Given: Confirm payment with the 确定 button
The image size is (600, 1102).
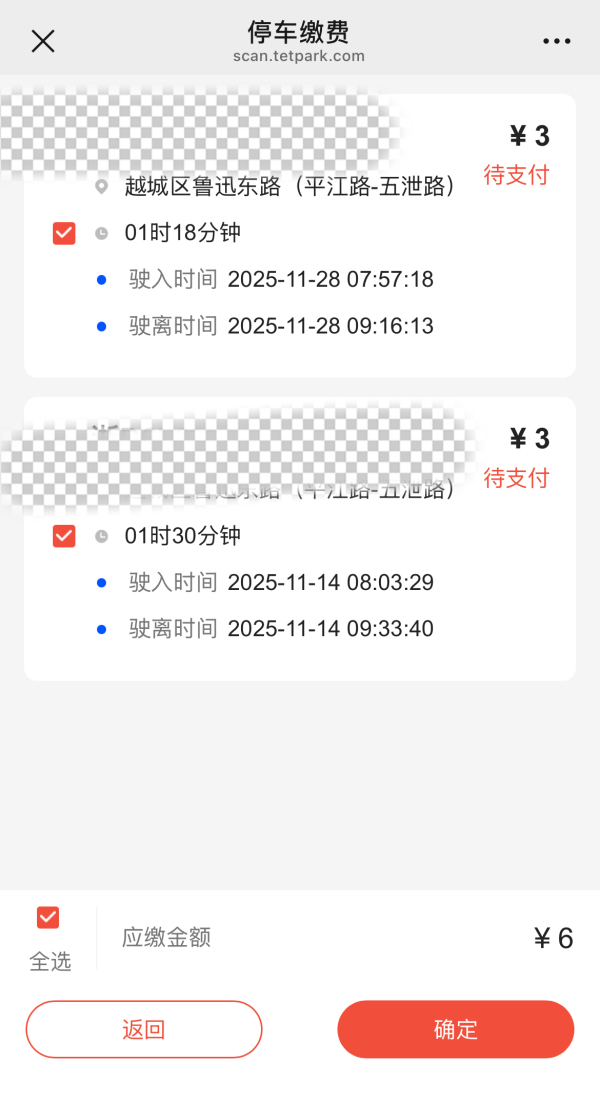Looking at the screenshot, I should [455, 1029].
